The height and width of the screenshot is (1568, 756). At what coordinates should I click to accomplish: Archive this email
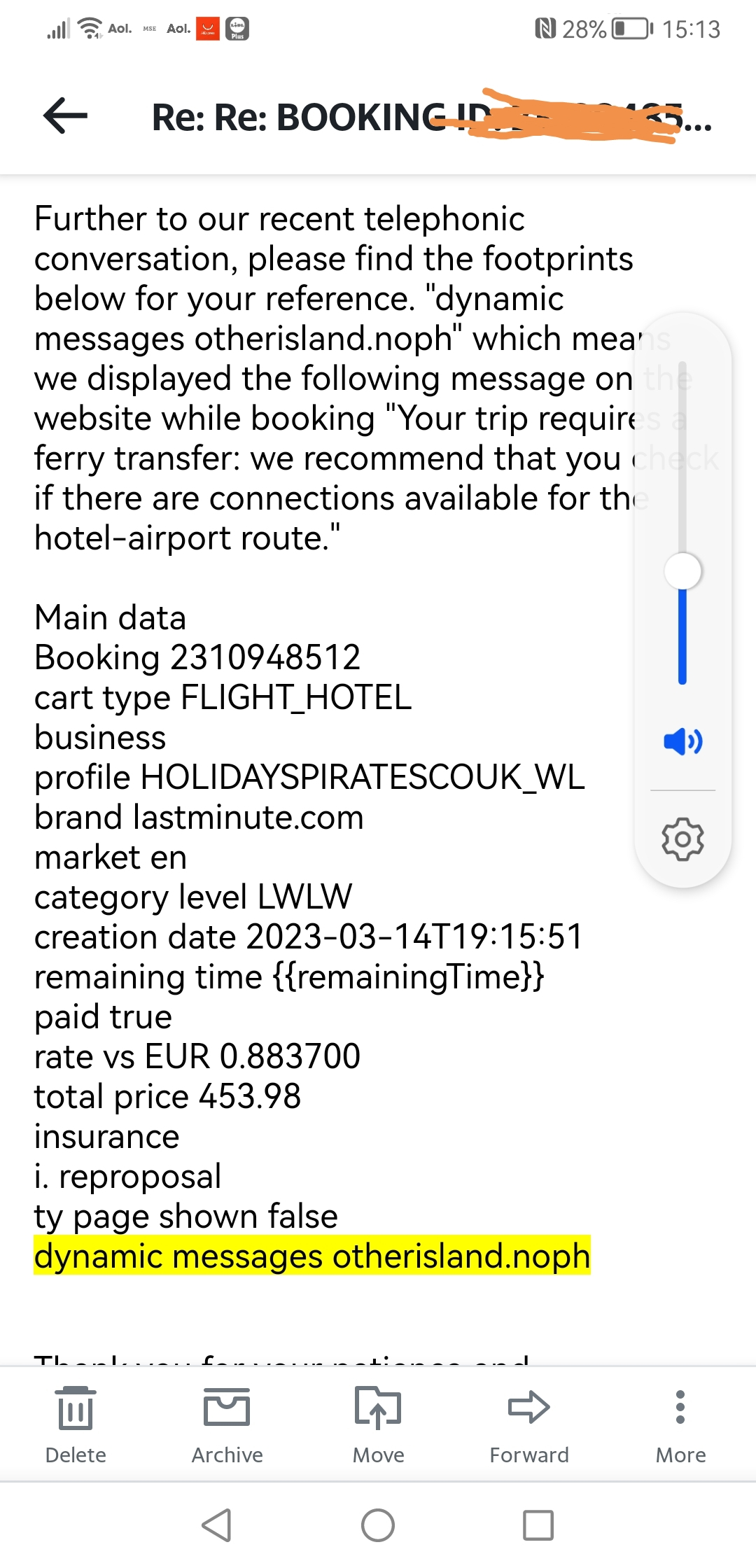coord(227,1424)
